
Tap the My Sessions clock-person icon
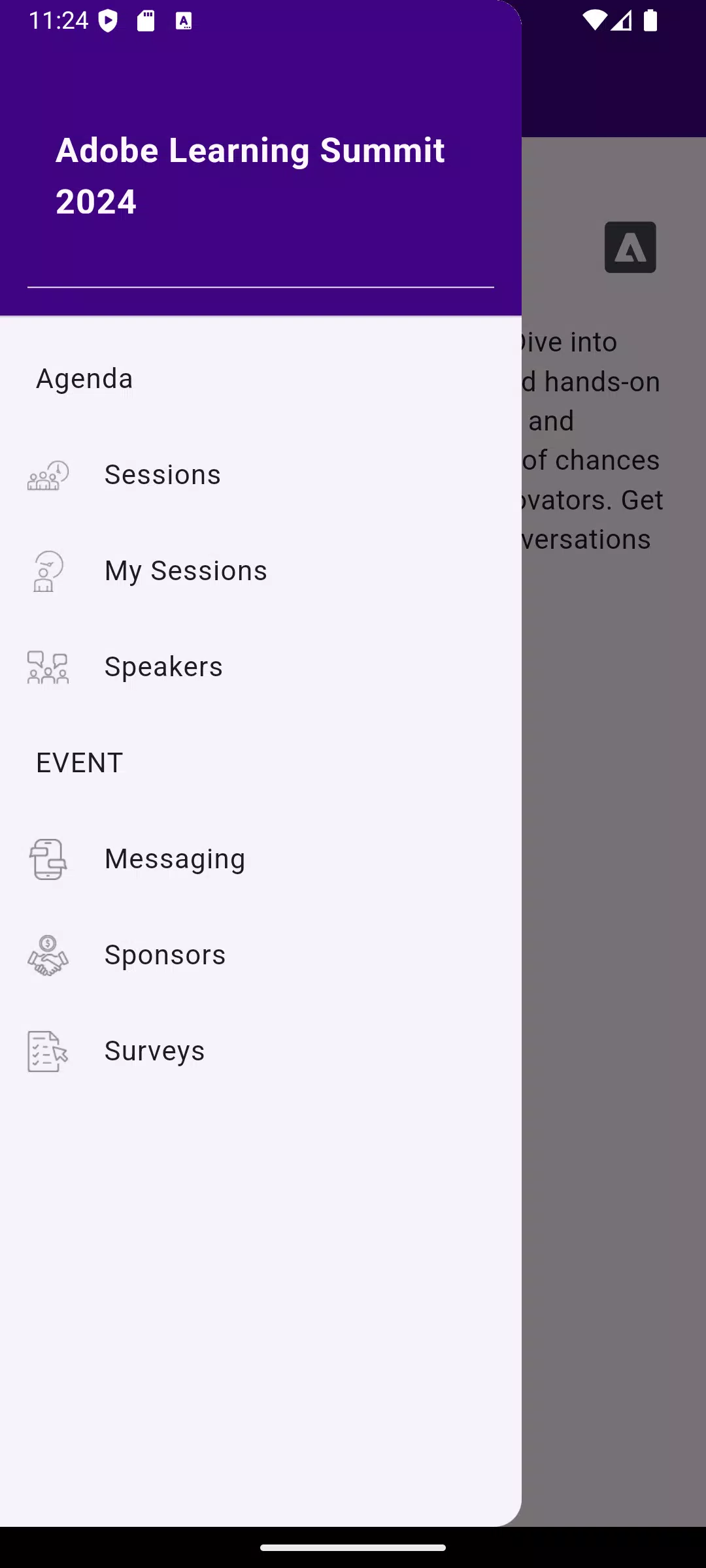[46, 570]
